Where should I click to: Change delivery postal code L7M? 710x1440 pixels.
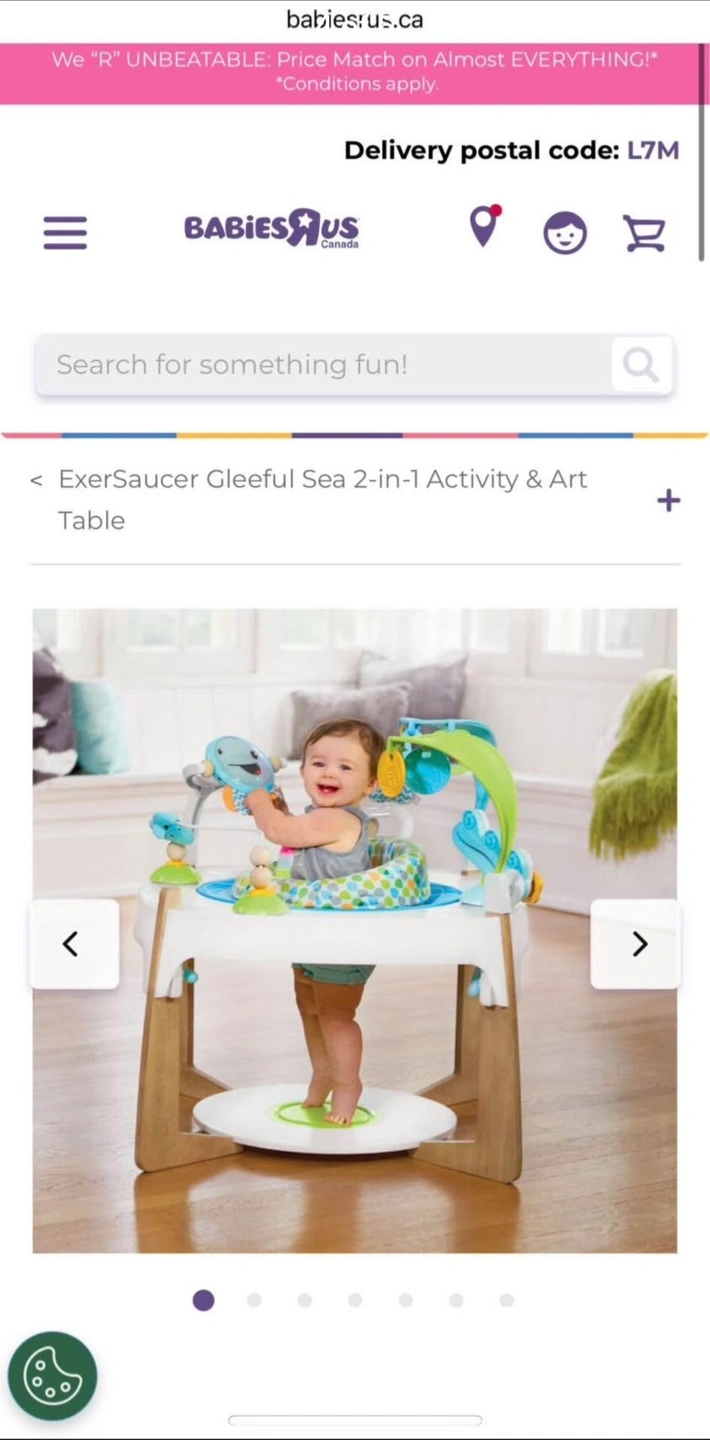point(652,151)
